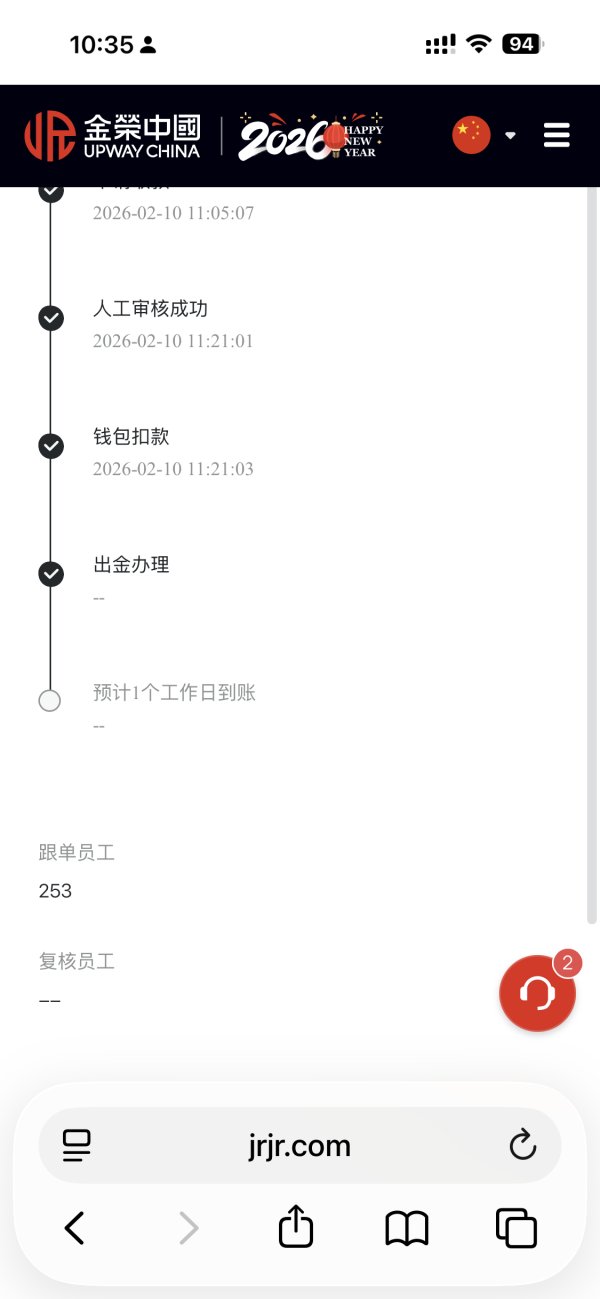This screenshot has height=1299, width=600.
Task: Open the China flag language dropdown
Action: (484, 135)
